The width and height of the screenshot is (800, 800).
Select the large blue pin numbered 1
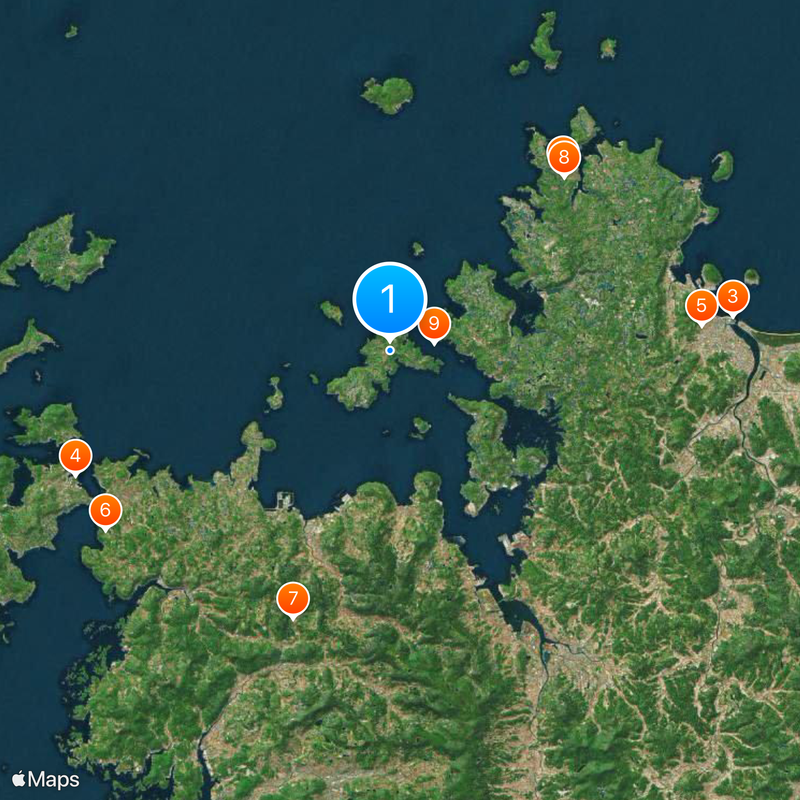(x=390, y=298)
